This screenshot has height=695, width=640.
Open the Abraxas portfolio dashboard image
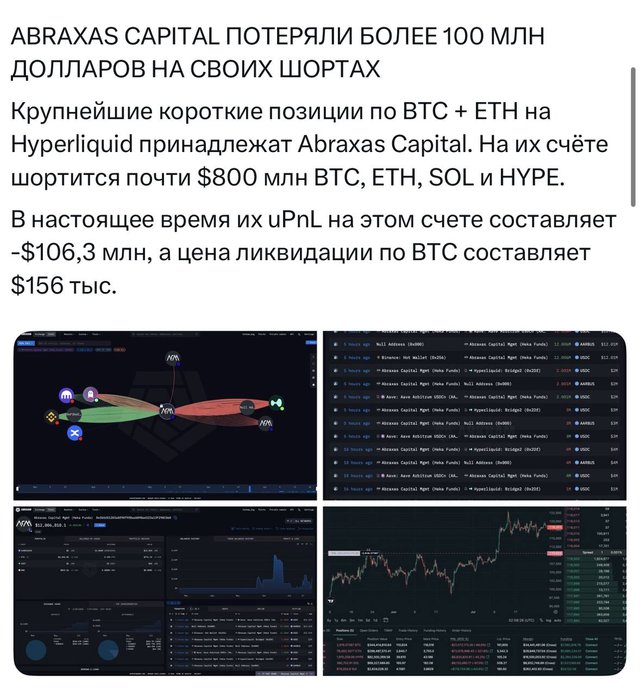(x=165, y=597)
